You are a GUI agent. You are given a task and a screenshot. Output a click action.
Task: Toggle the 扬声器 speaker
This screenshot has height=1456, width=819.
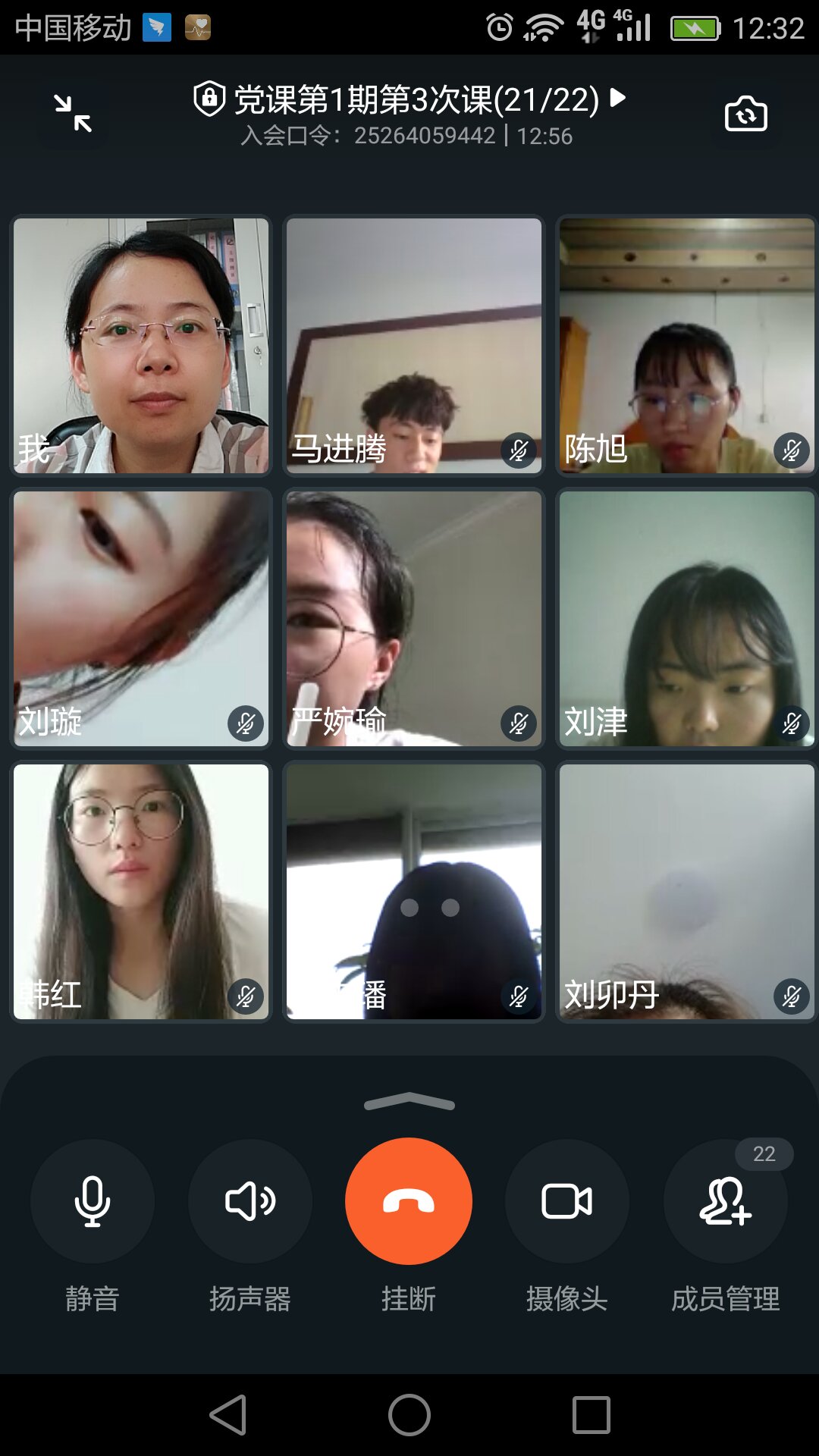pyautogui.click(x=250, y=1201)
